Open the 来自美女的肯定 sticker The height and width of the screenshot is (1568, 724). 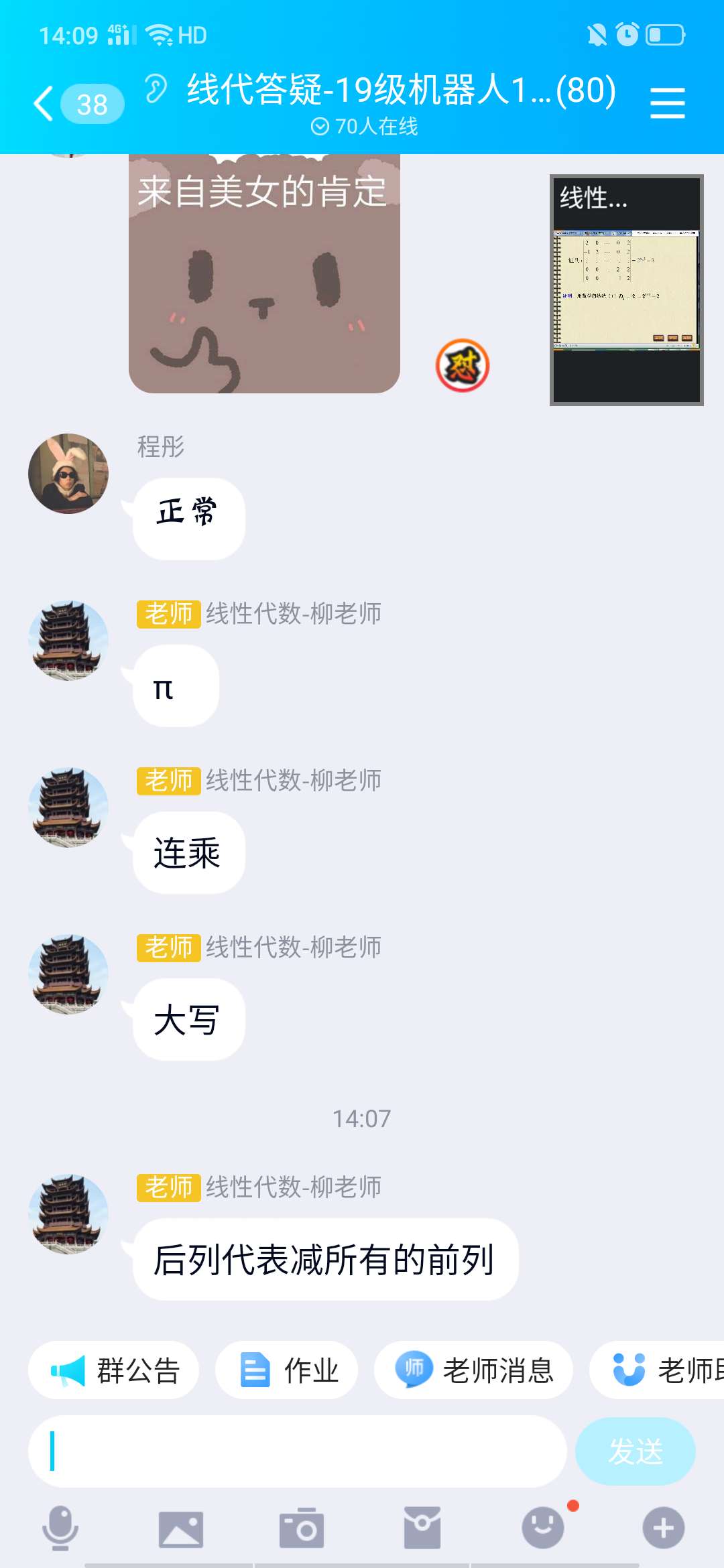click(x=264, y=273)
